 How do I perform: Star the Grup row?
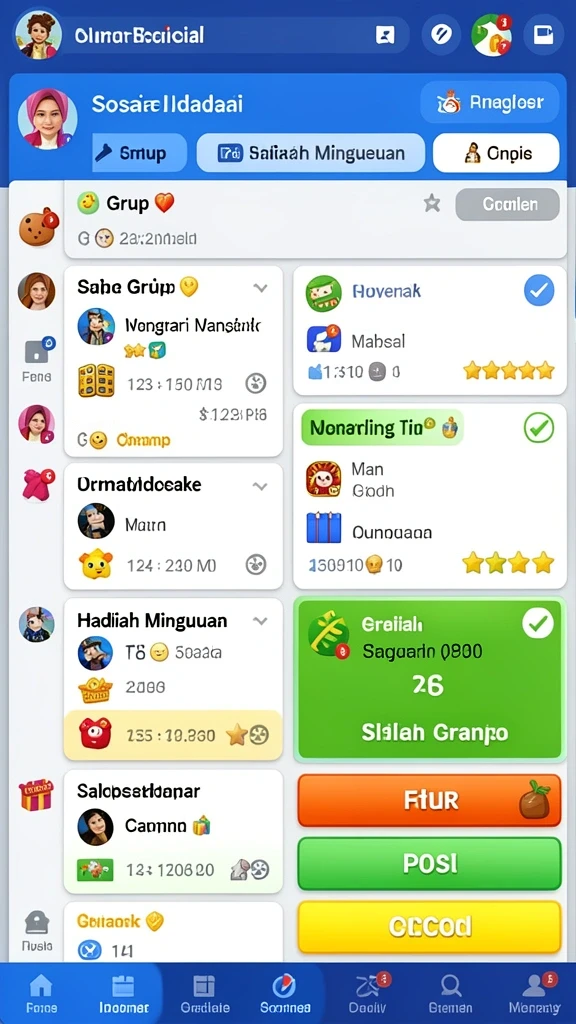tap(432, 204)
